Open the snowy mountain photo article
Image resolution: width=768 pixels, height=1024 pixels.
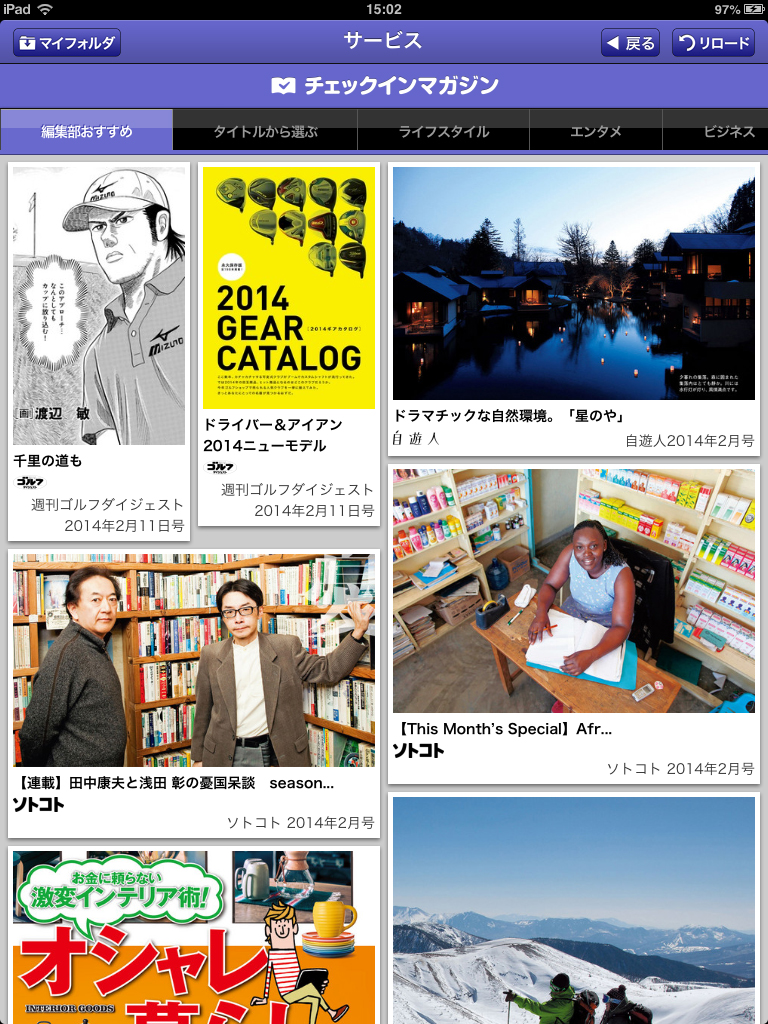[574, 910]
